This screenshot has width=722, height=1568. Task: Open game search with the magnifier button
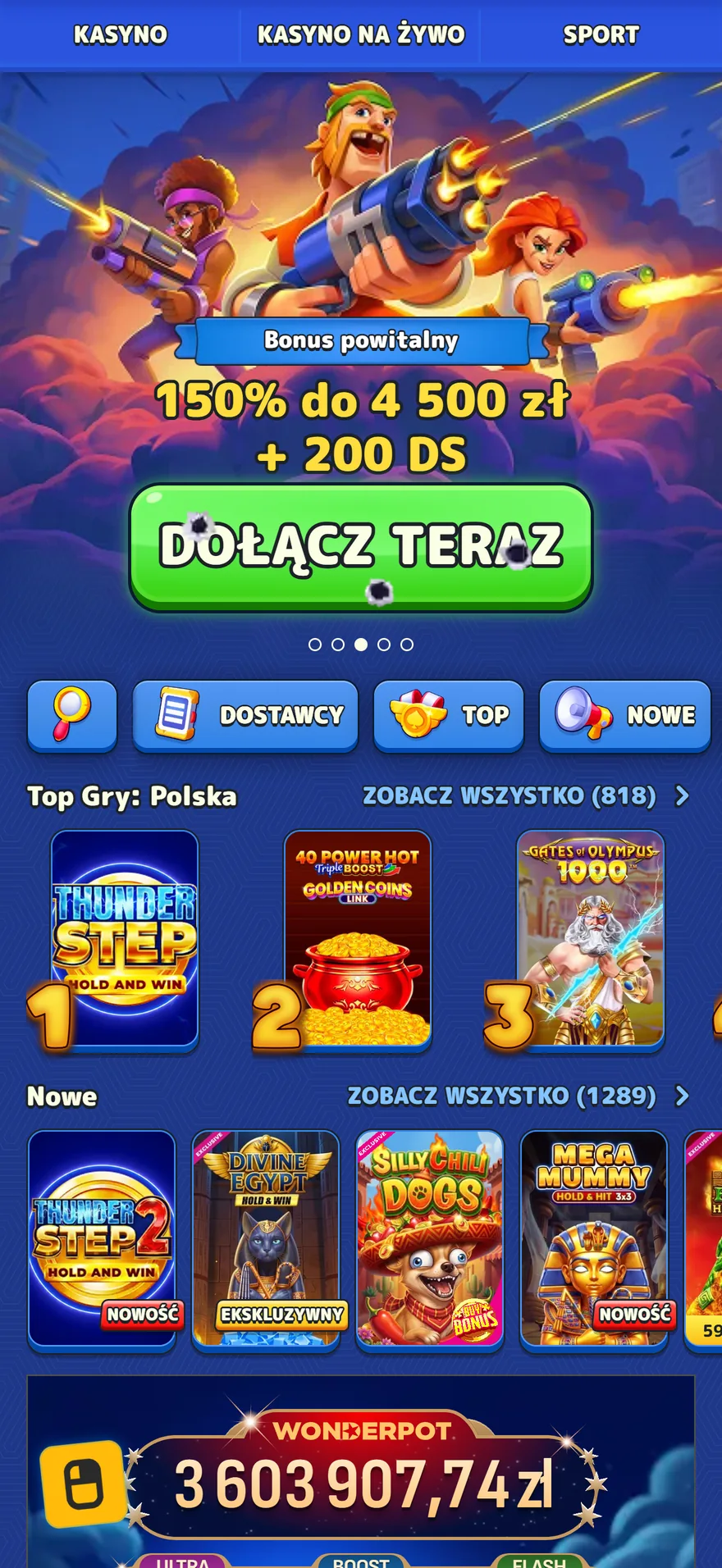(72, 715)
